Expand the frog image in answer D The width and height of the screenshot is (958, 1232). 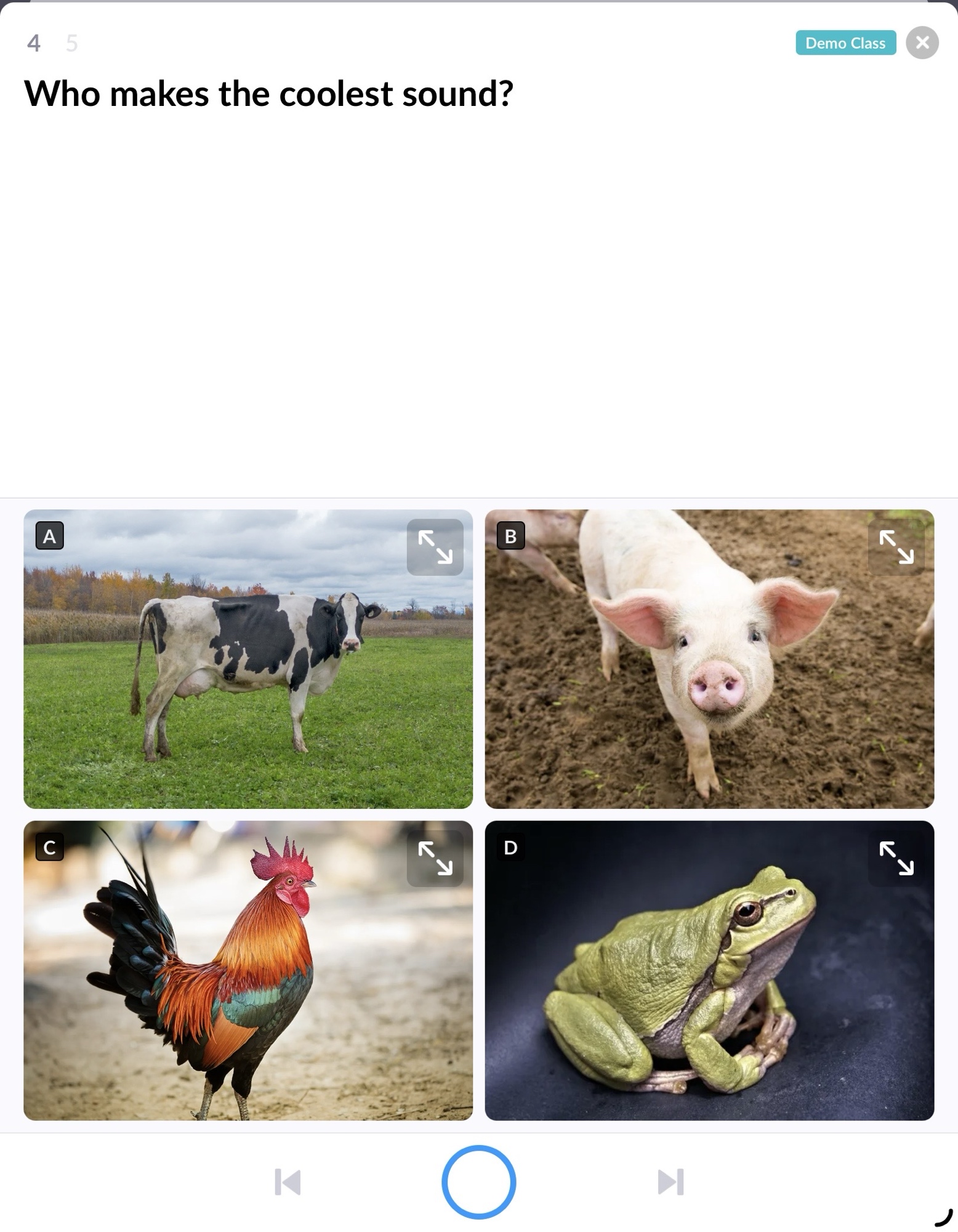896,858
